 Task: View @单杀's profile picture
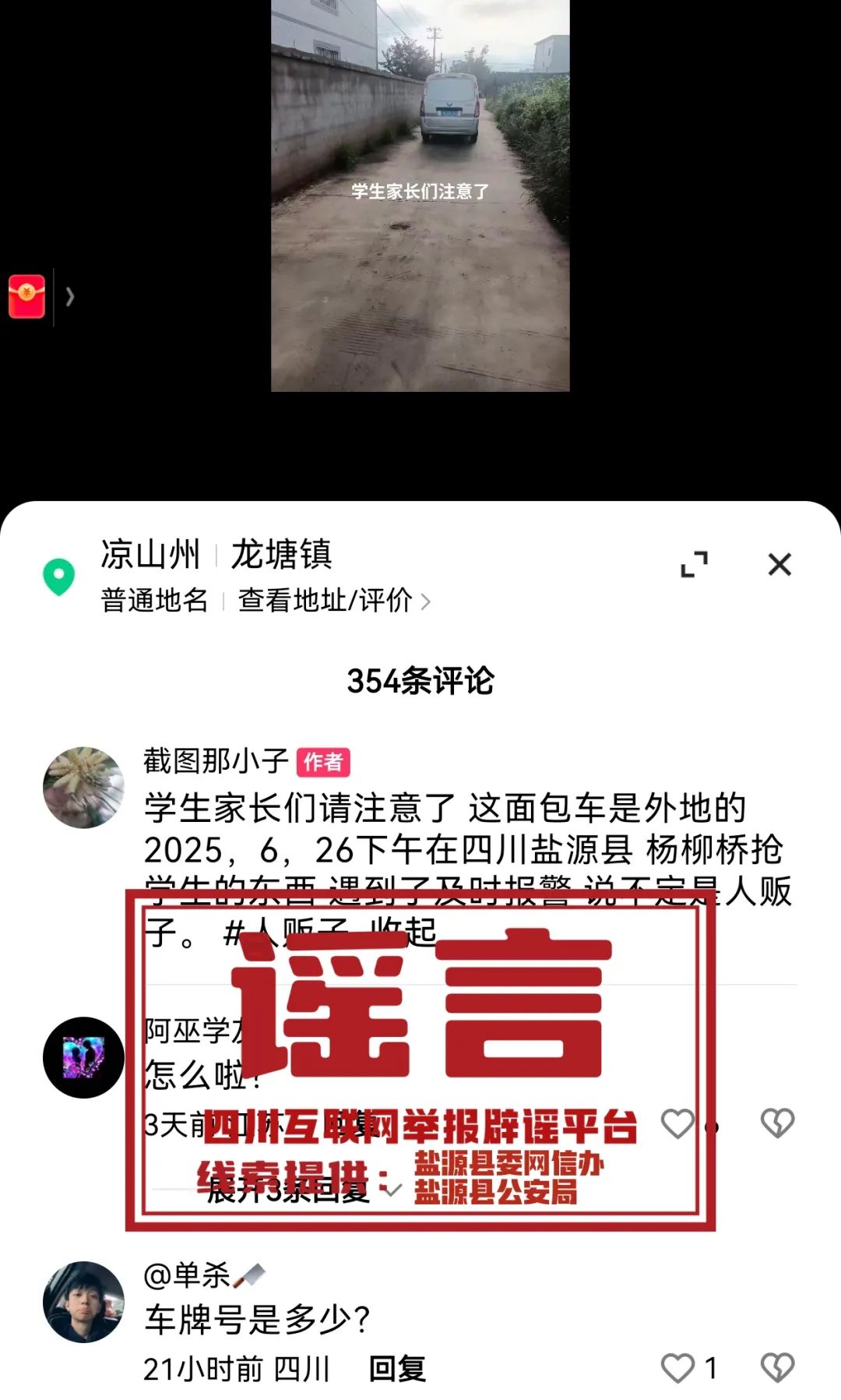tap(83, 1302)
